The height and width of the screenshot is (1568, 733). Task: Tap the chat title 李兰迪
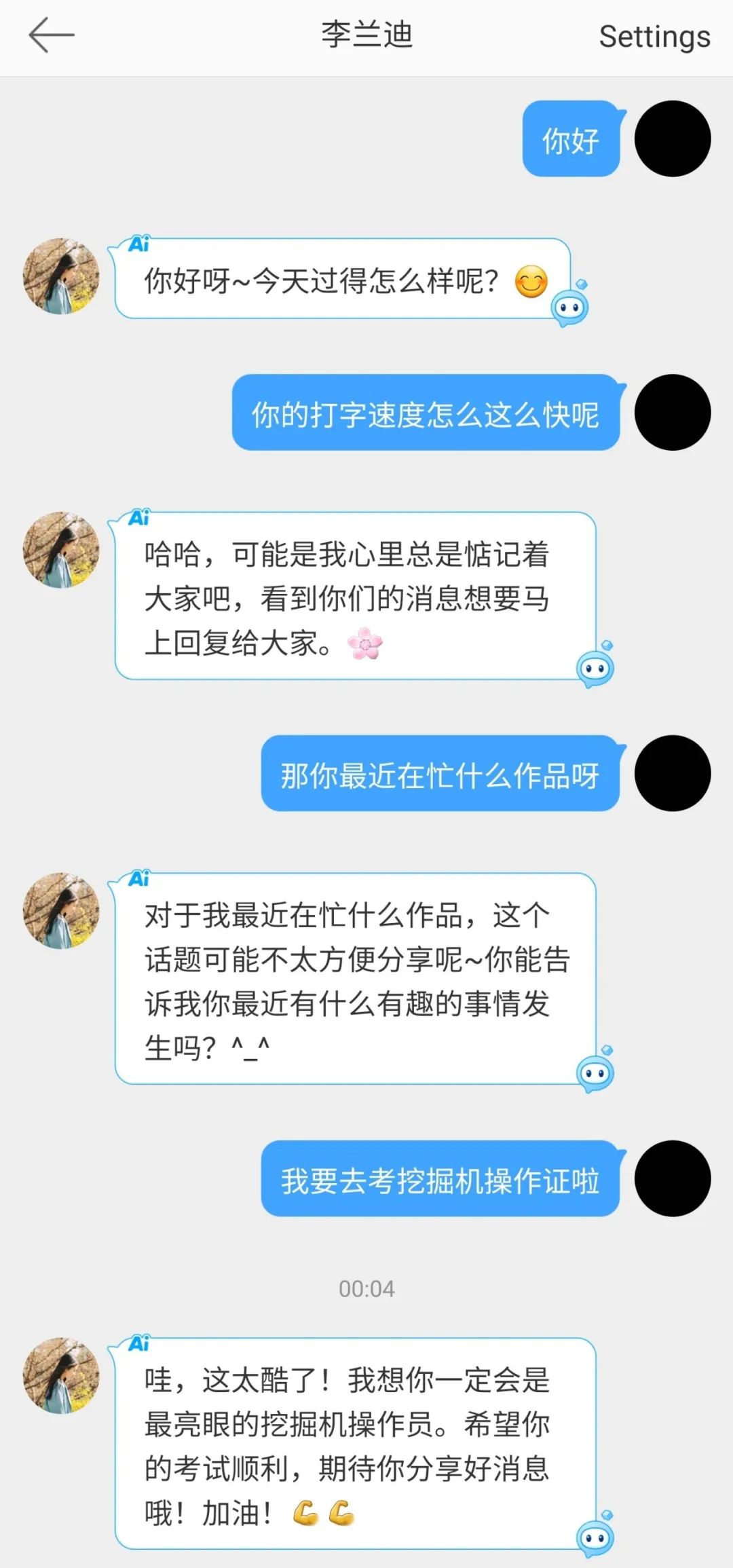(366, 35)
